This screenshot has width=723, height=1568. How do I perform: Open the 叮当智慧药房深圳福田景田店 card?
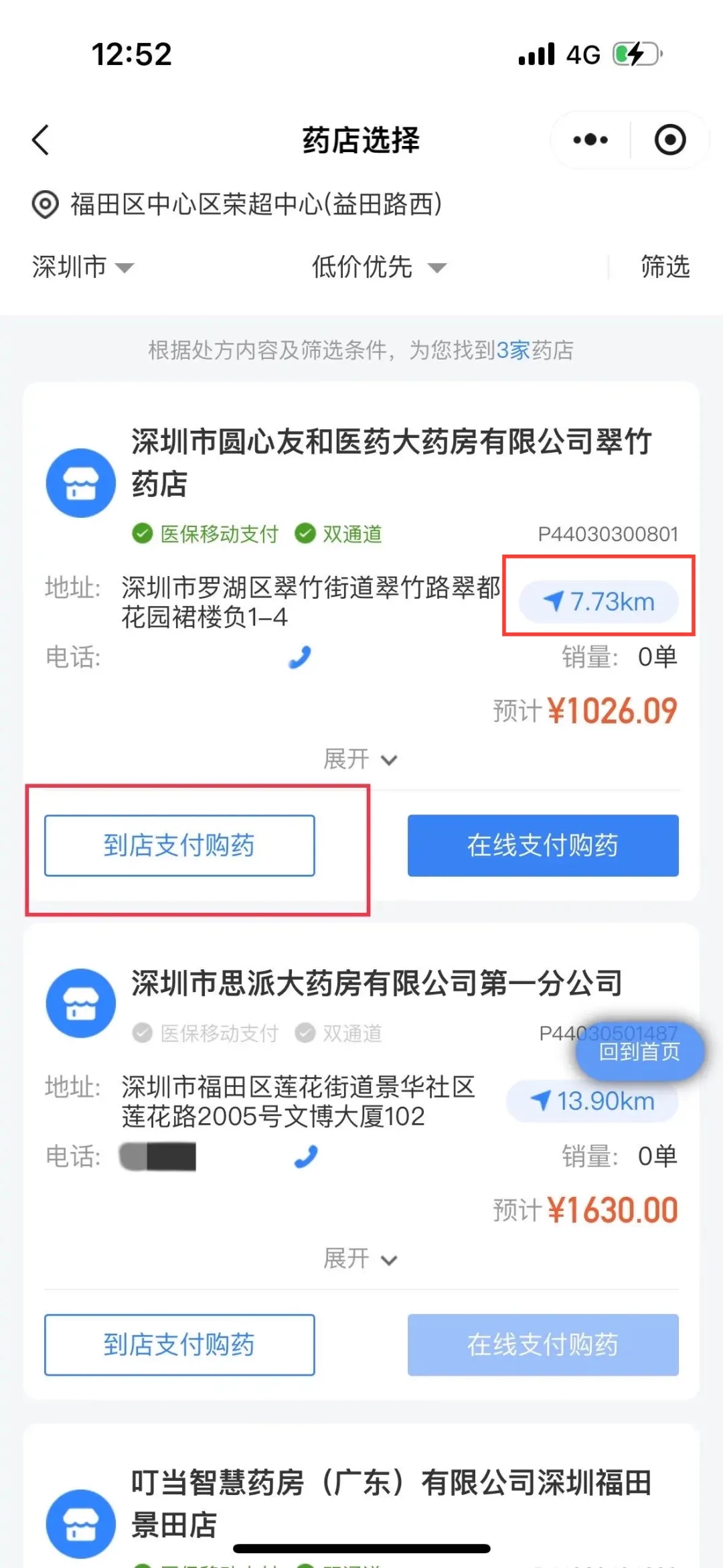[391, 1503]
